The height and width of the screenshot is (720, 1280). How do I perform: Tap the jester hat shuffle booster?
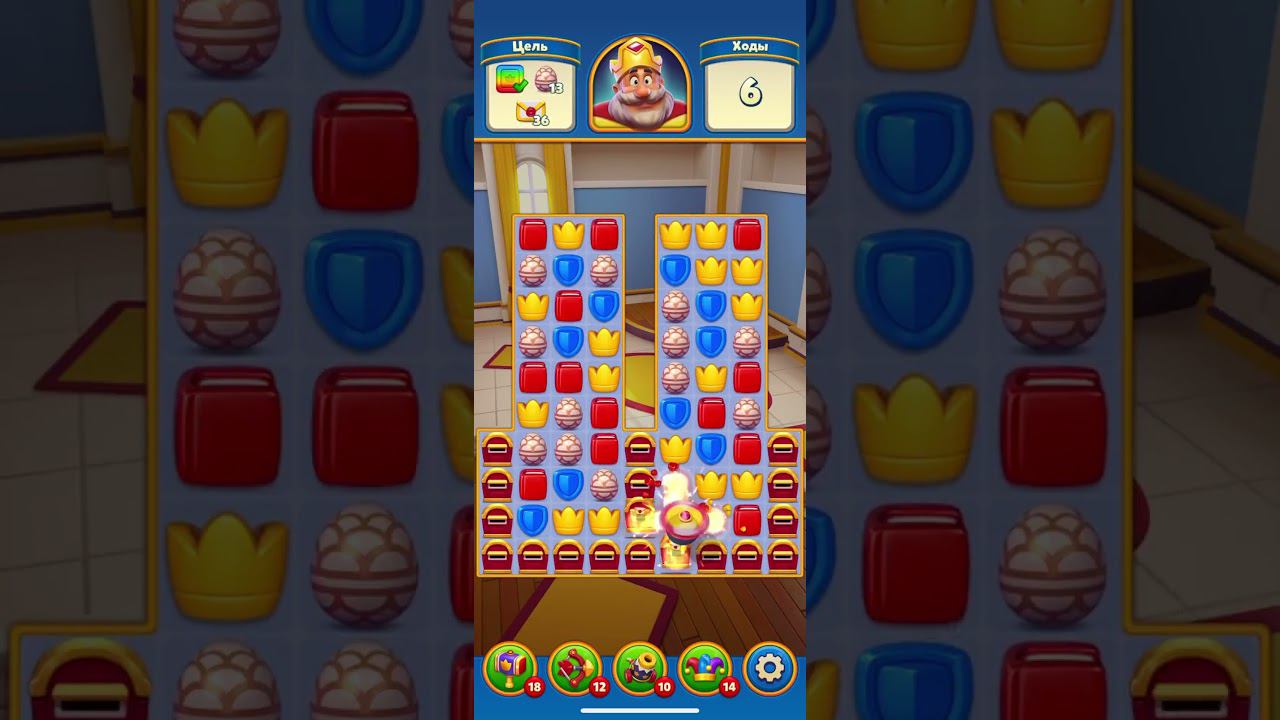[x=705, y=667]
